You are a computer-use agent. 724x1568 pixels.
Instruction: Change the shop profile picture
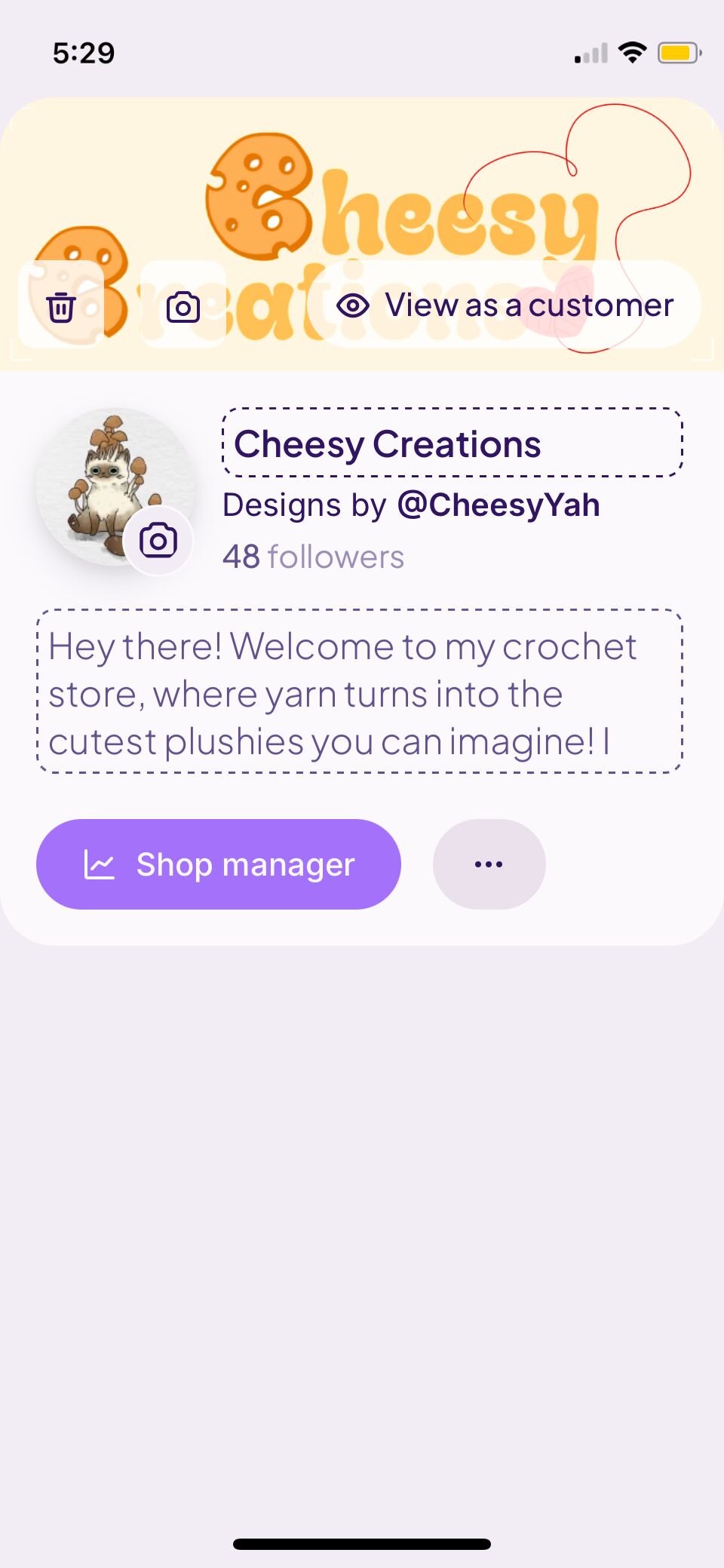(x=158, y=541)
